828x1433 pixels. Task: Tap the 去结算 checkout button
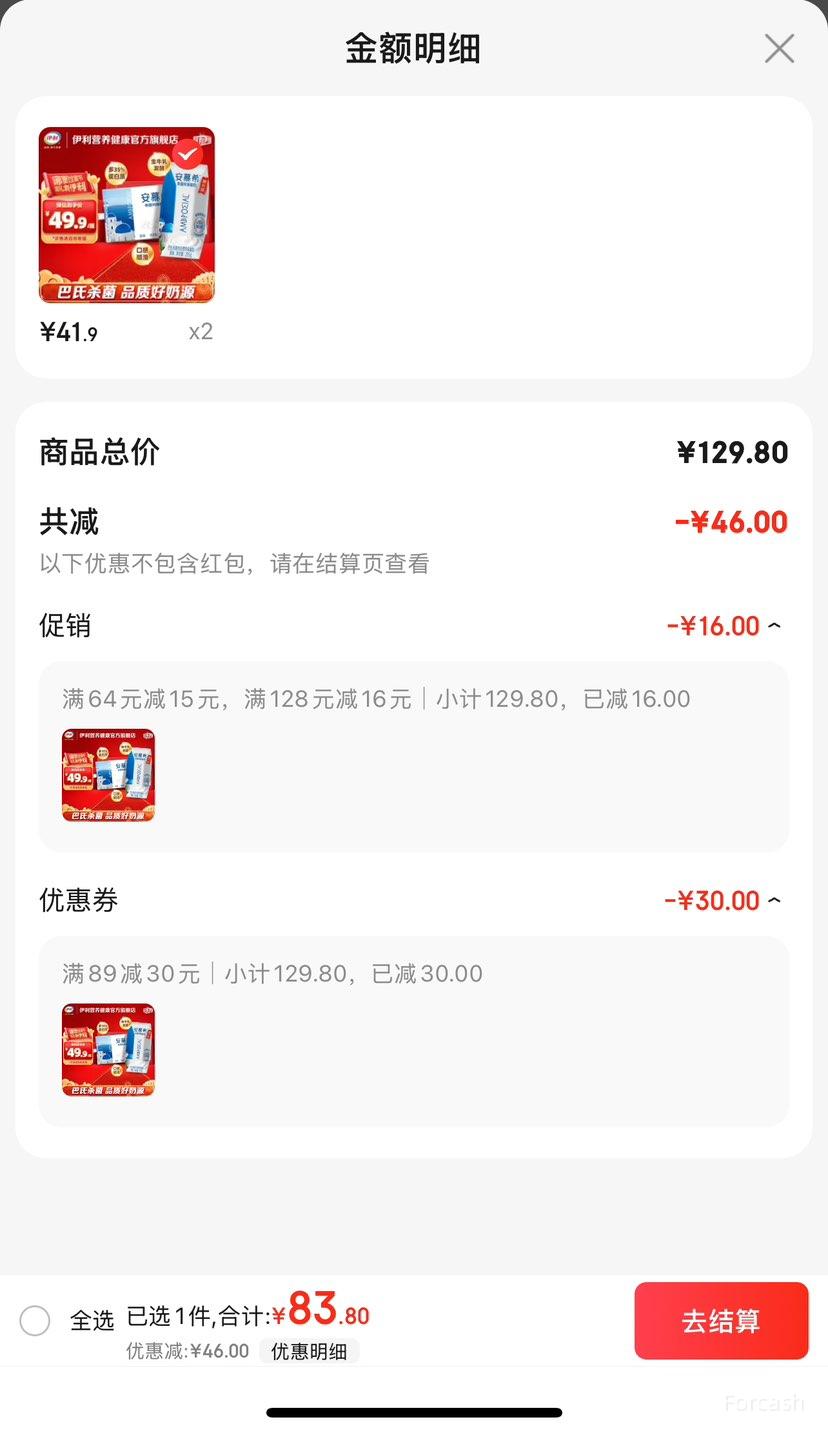(721, 1320)
